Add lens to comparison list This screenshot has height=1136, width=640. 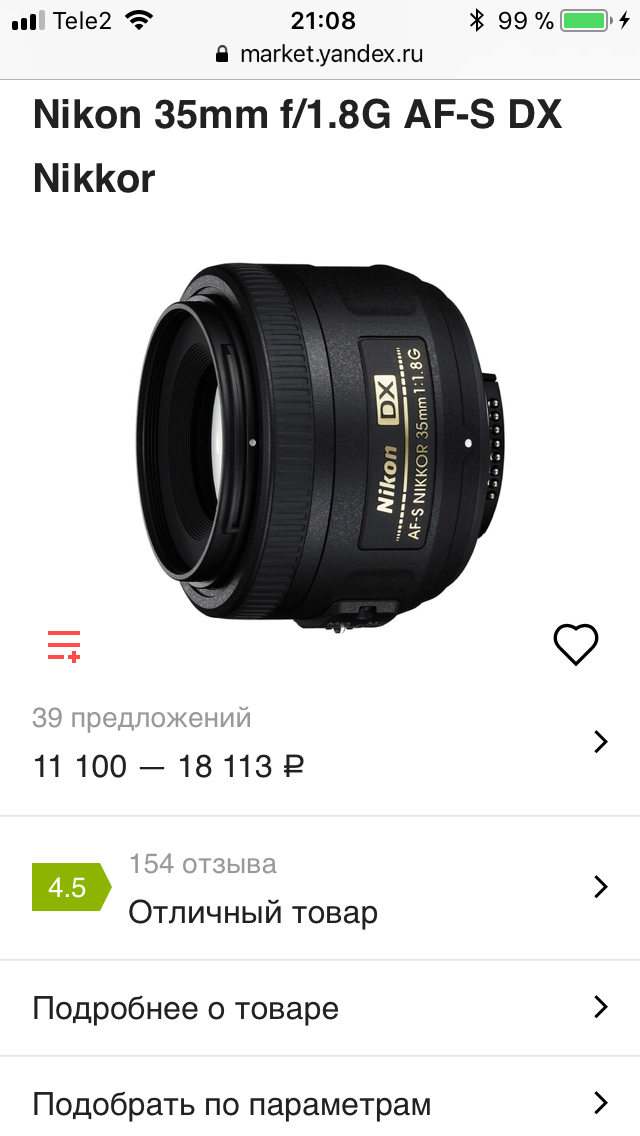pos(64,646)
